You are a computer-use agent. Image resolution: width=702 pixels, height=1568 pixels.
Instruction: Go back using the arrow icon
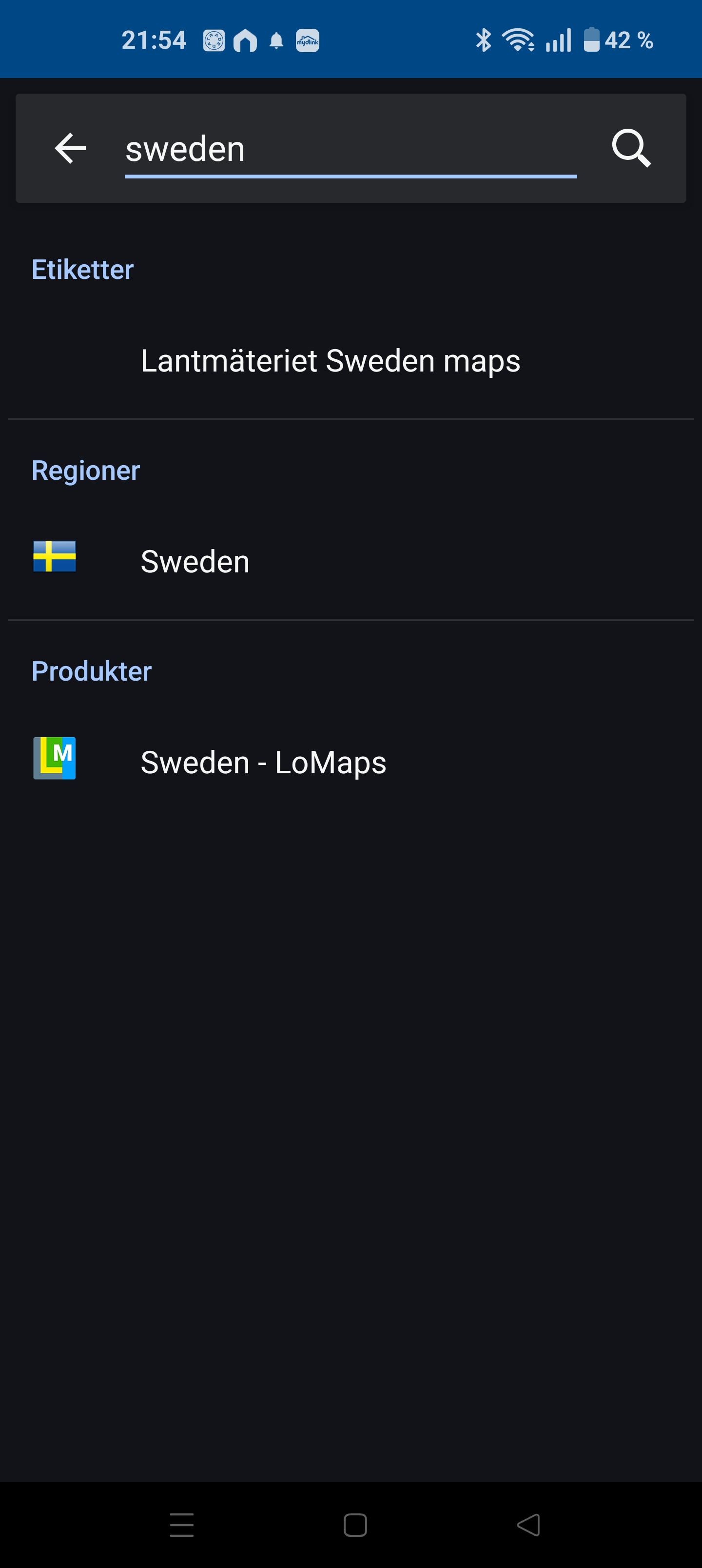pyautogui.click(x=70, y=148)
